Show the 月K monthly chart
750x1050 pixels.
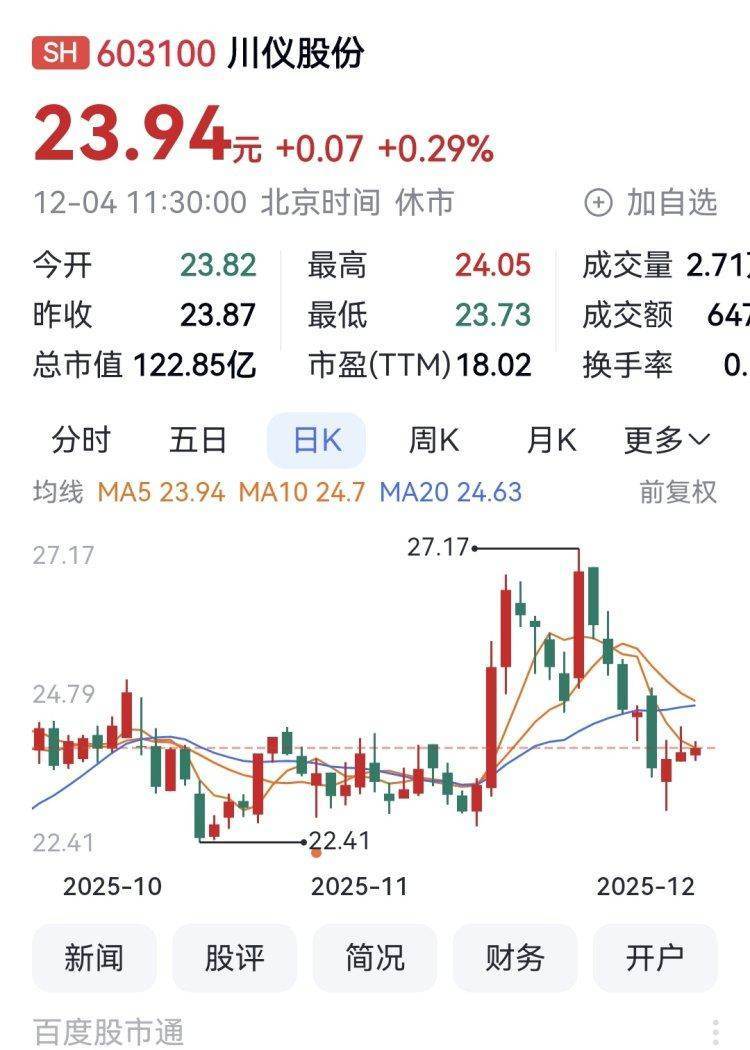552,440
